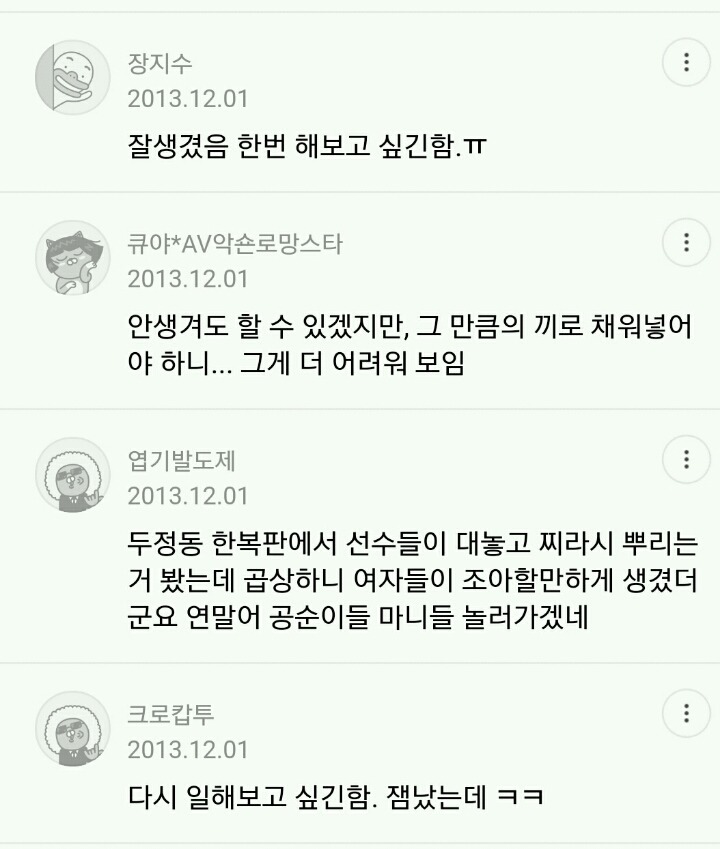Open more options for 크로캅투's comment
The width and height of the screenshot is (720, 849).
tap(684, 713)
